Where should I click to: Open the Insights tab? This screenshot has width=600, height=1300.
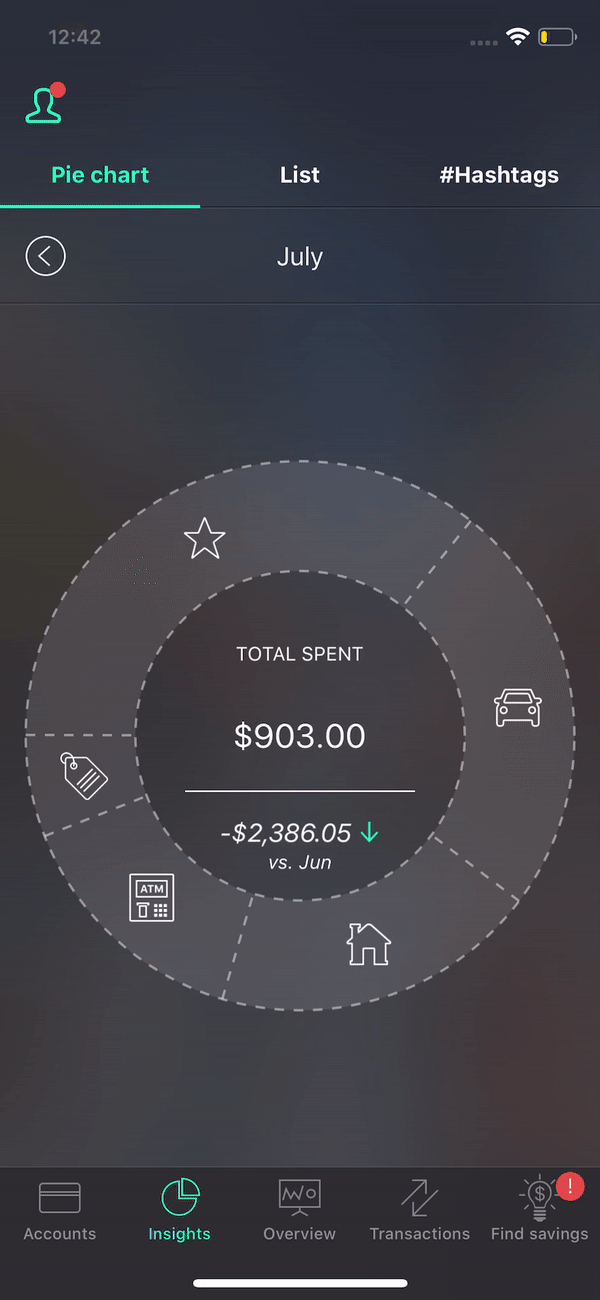coord(180,1210)
